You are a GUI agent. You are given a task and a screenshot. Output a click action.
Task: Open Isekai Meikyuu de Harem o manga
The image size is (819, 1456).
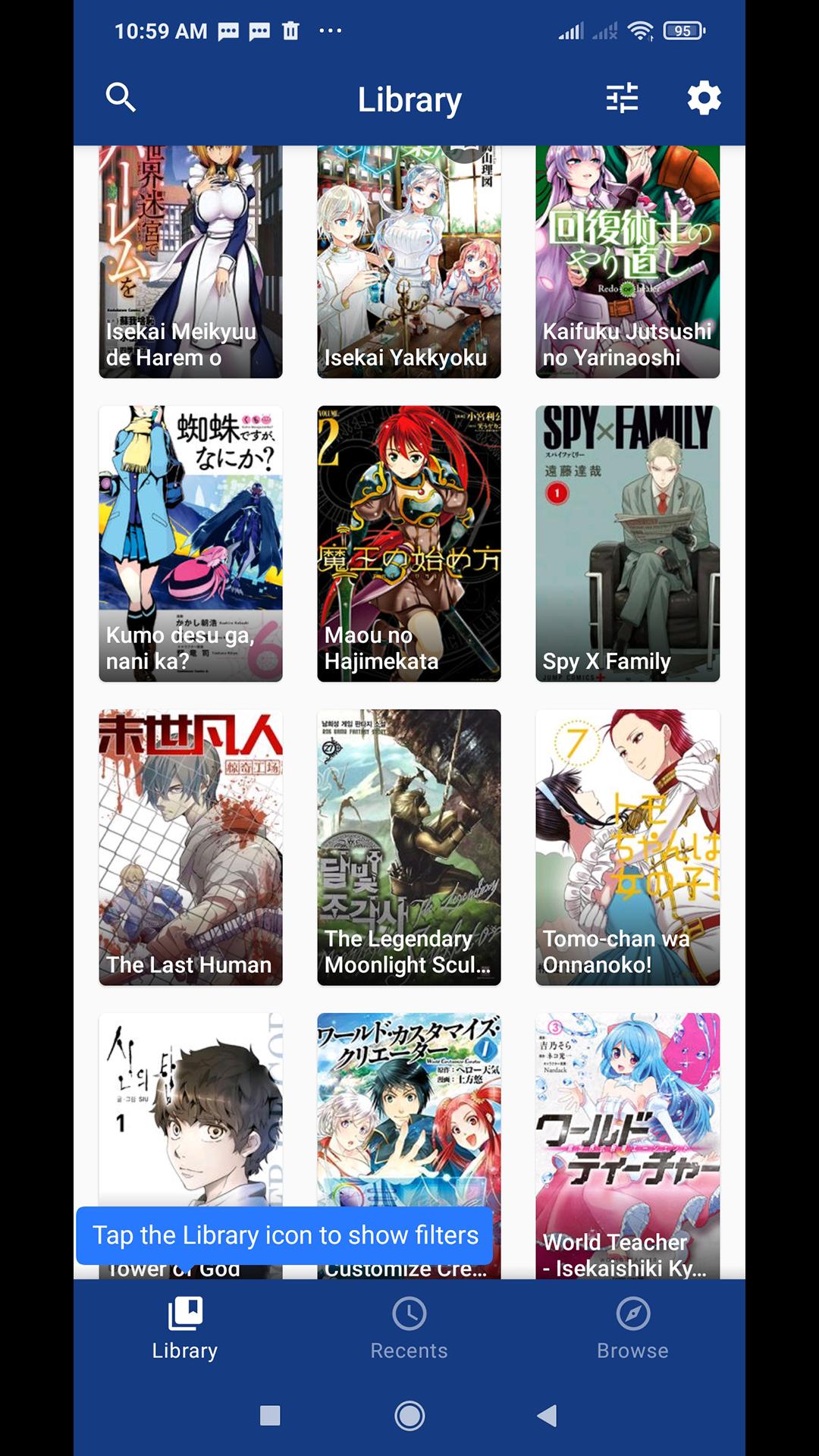point(190,262)
